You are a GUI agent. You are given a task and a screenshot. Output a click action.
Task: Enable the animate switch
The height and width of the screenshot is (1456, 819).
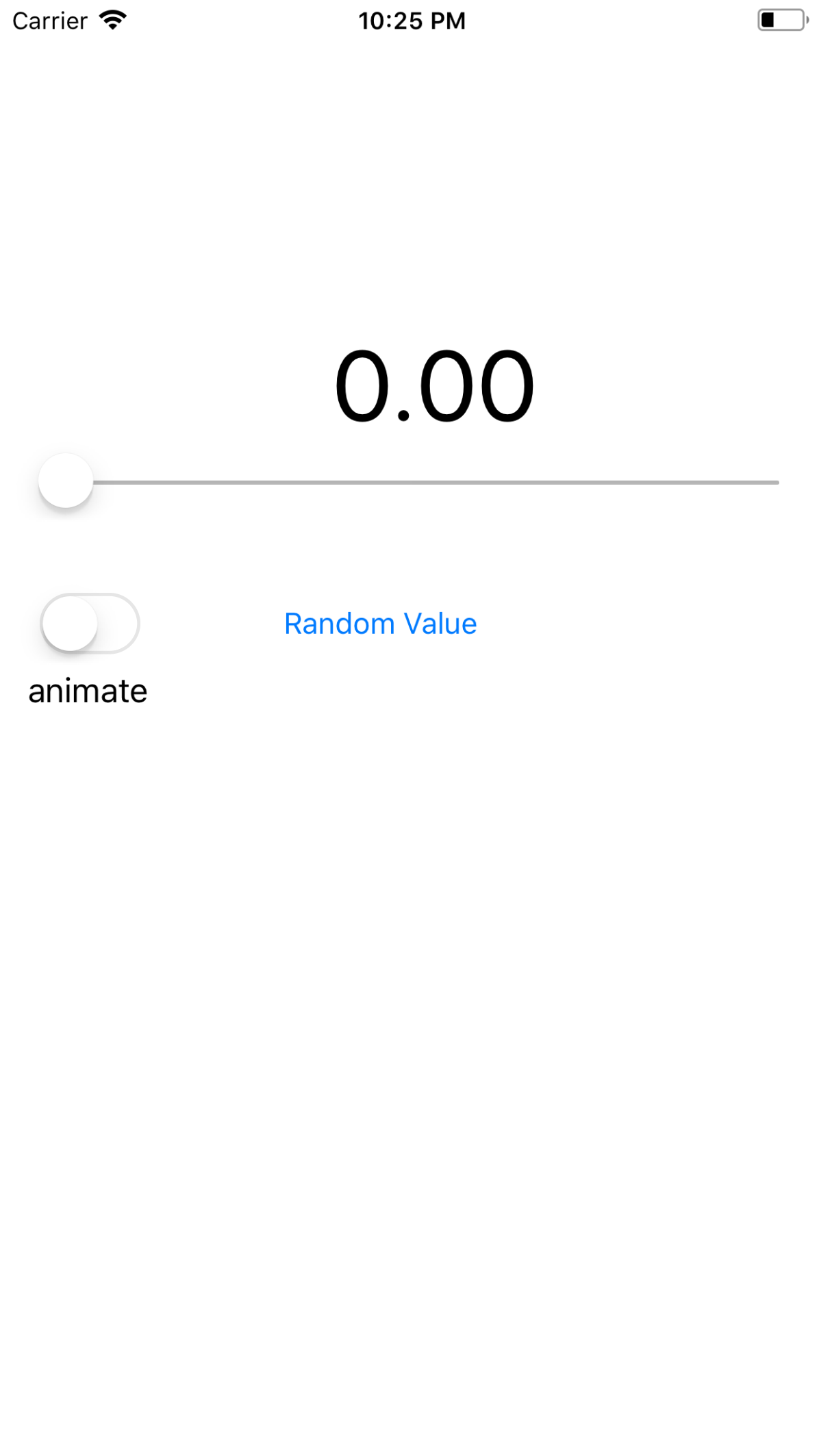tap(90, 624)
